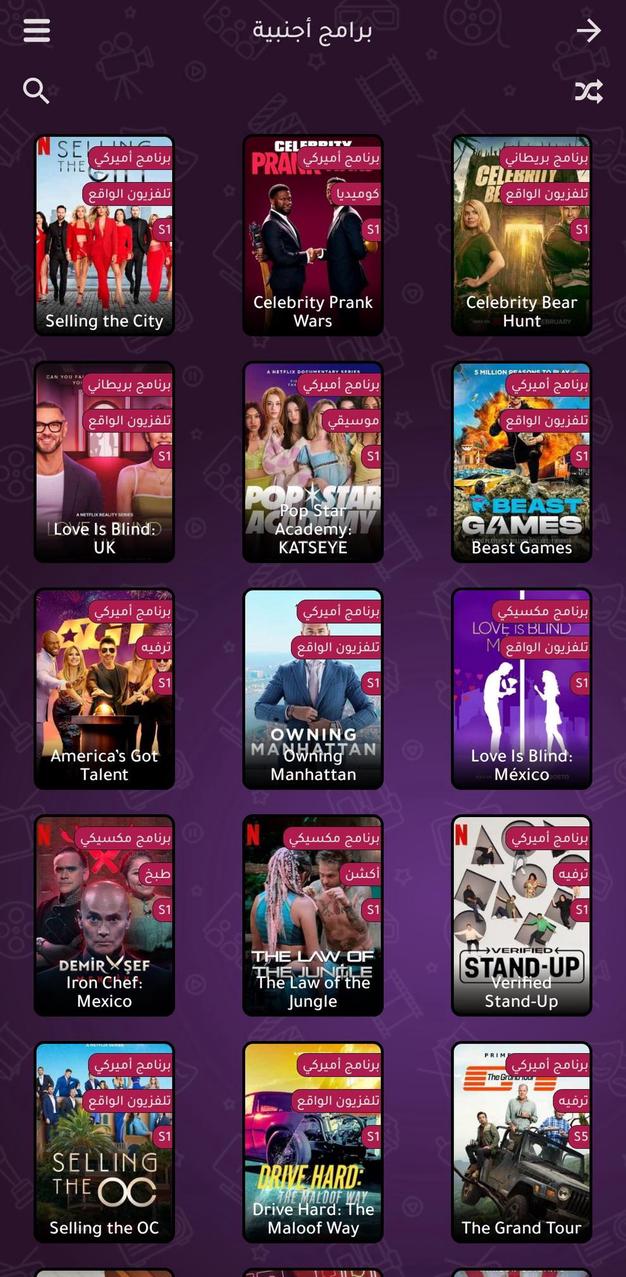Open The Law of the Jungle

pyautogui.click(x=313, y=916)
